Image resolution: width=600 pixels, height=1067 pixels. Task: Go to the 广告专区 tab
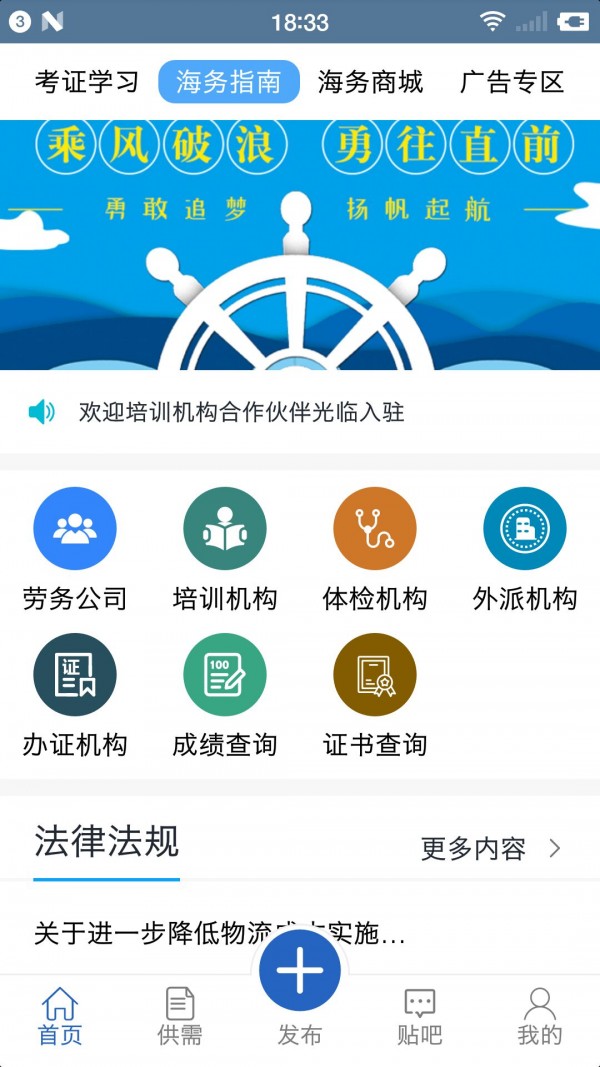(512, 82)
